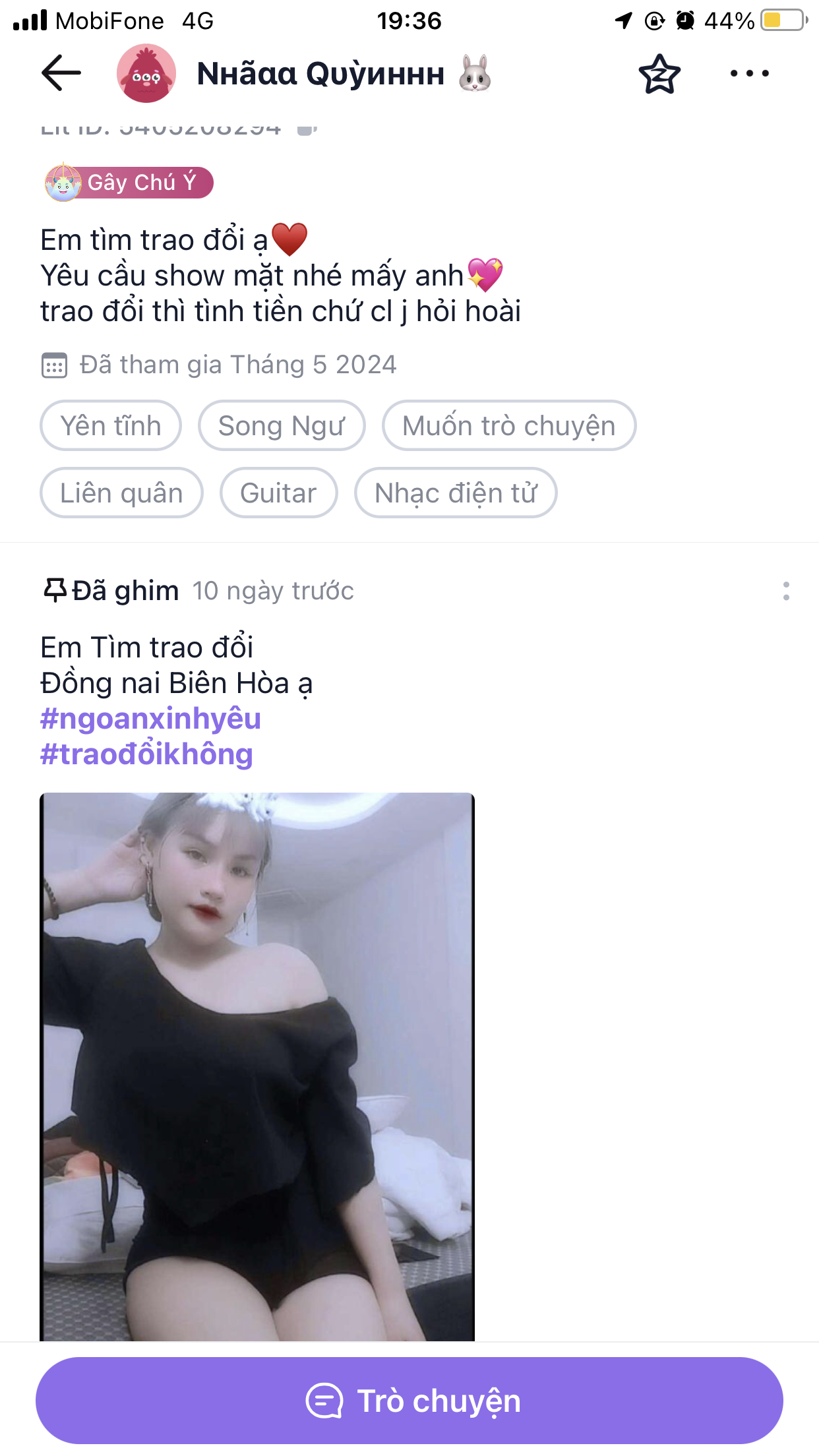Go back using the arrow icon

click(x=61, y=73)
